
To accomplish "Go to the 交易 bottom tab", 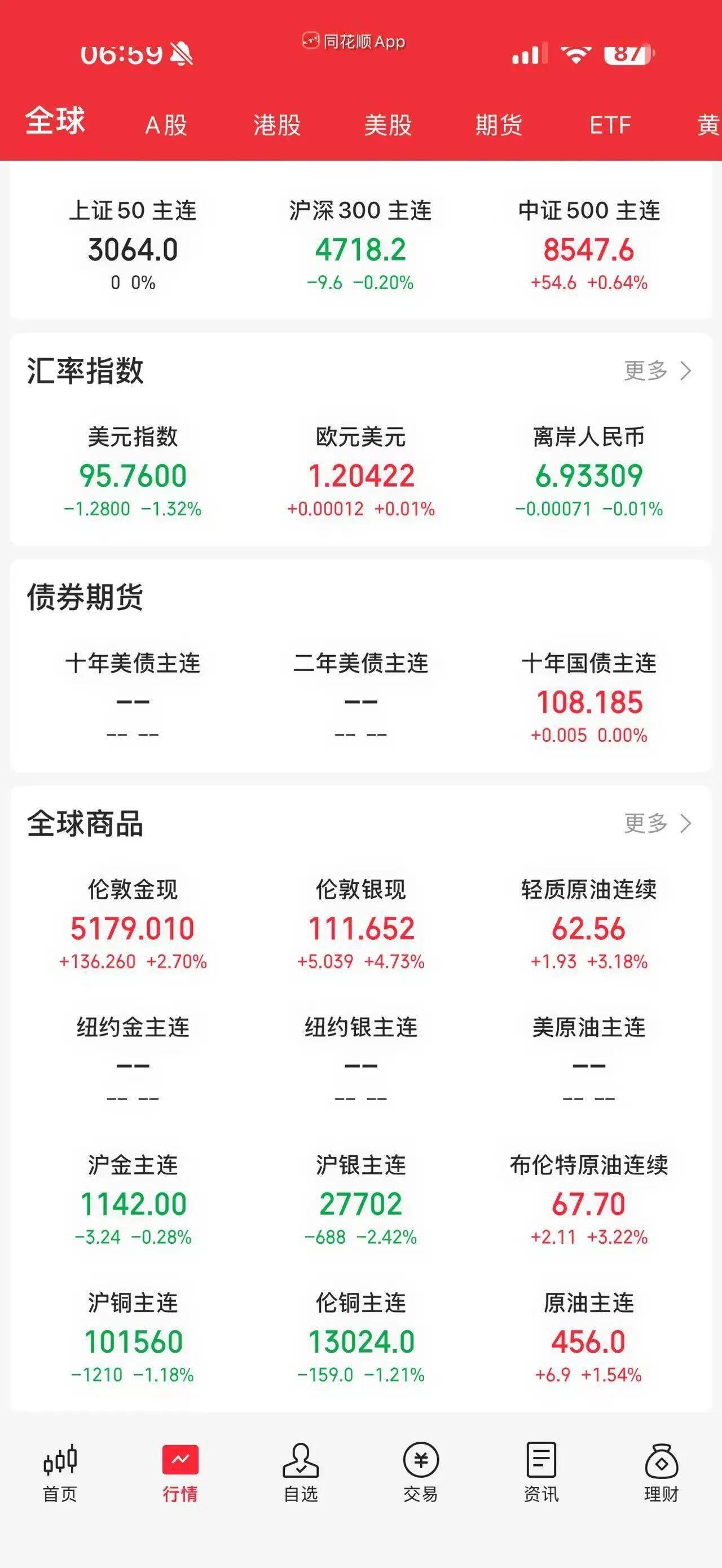I will (x=421, y=1473).
